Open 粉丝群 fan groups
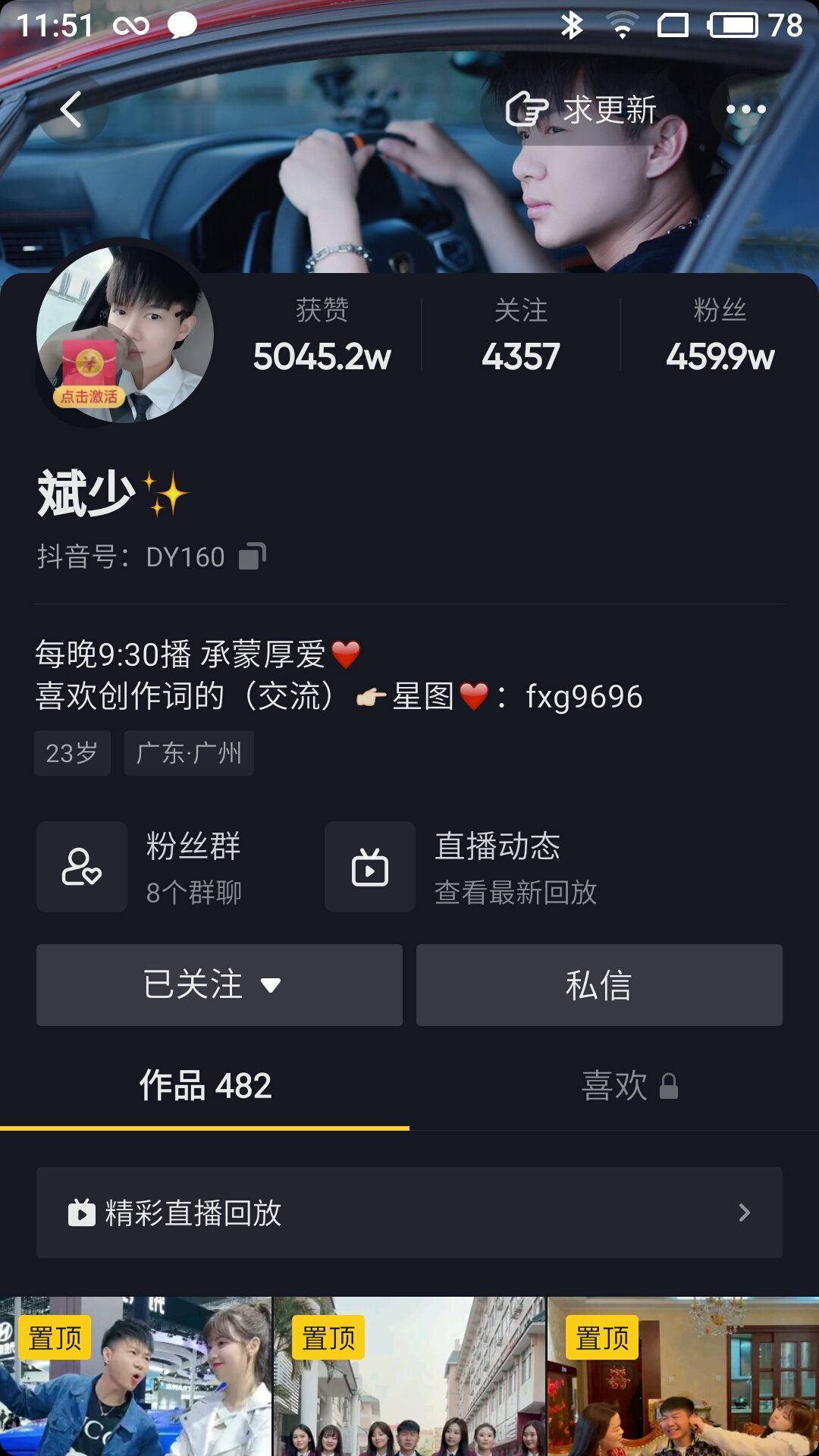 point(152,867)
